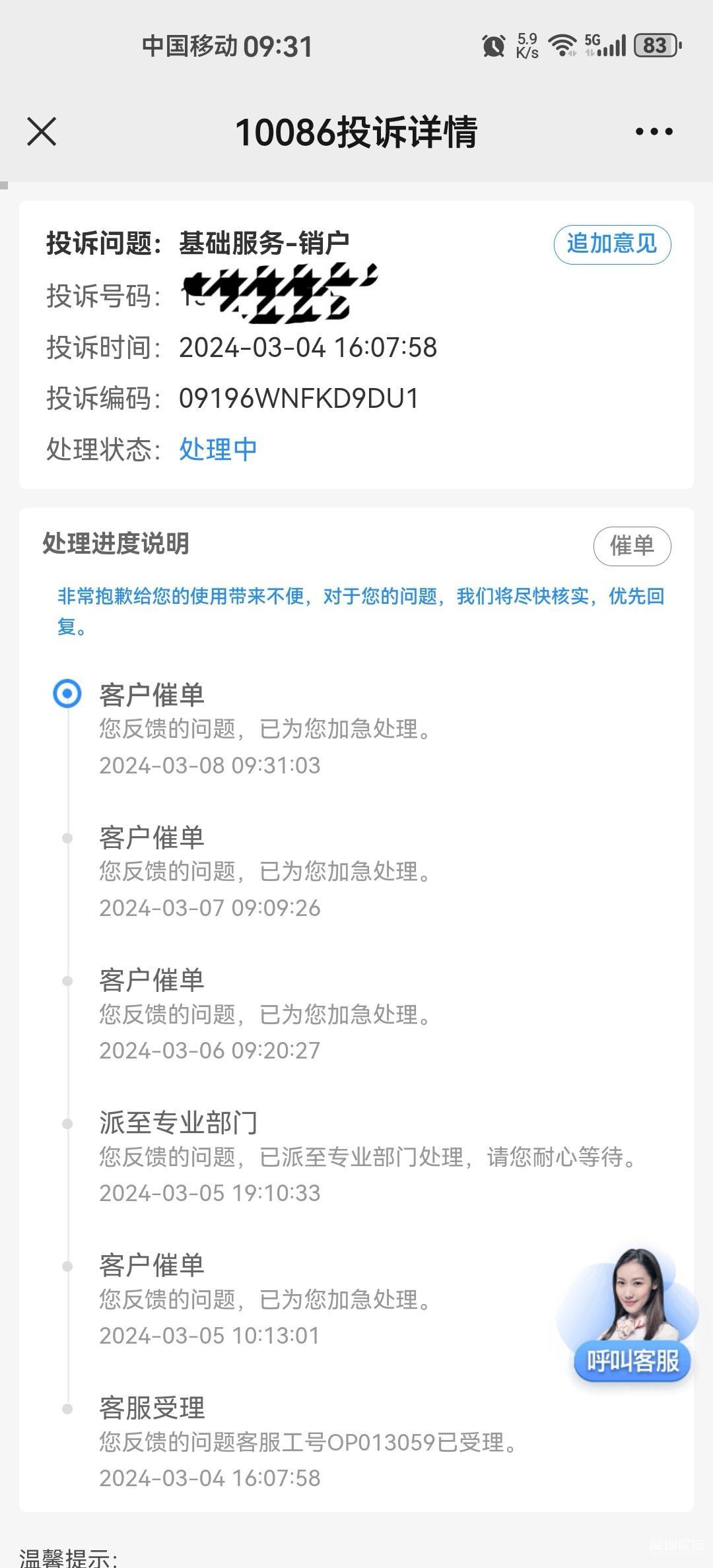Screen dimensions: 713x1568
Task: Tap 催单 to expedite the complaint
Action: coord(632,546)
